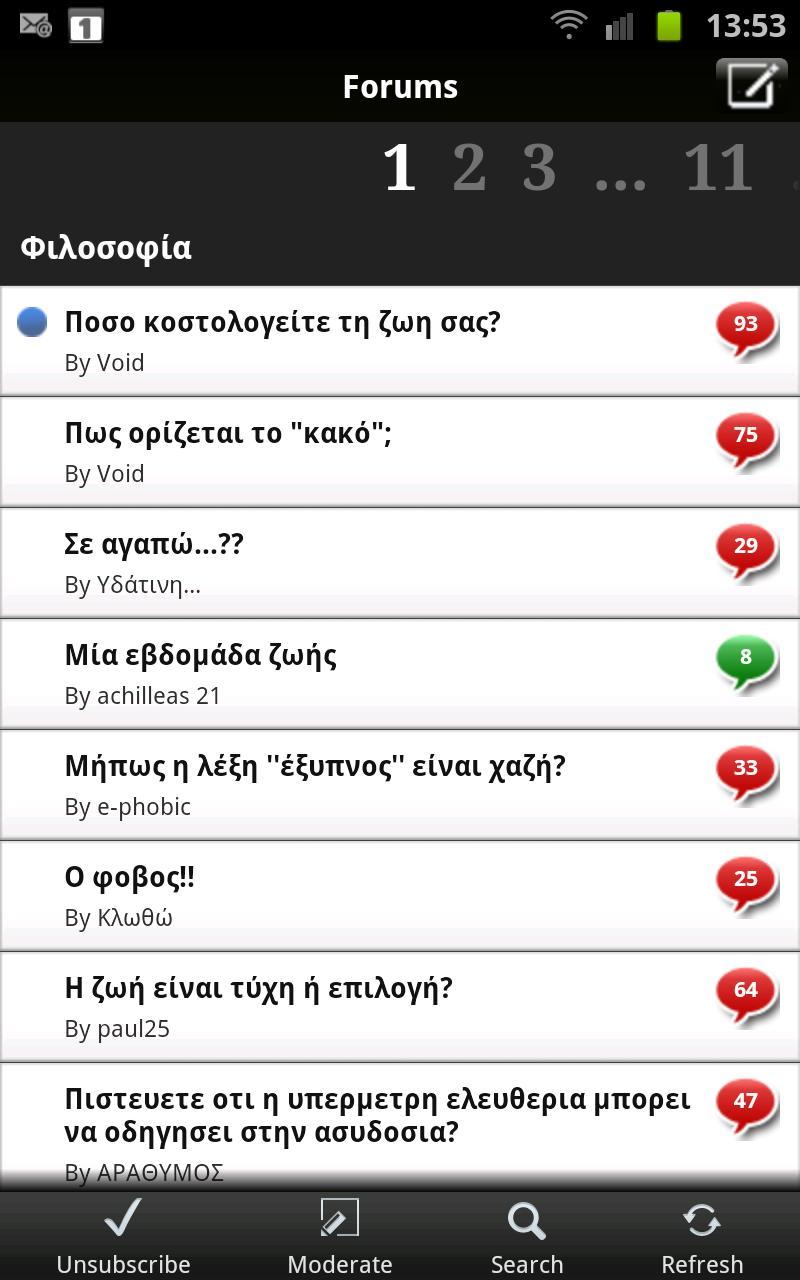Tap the compose new post icon
Screen dimensions: 800x1280
(751, 85)
